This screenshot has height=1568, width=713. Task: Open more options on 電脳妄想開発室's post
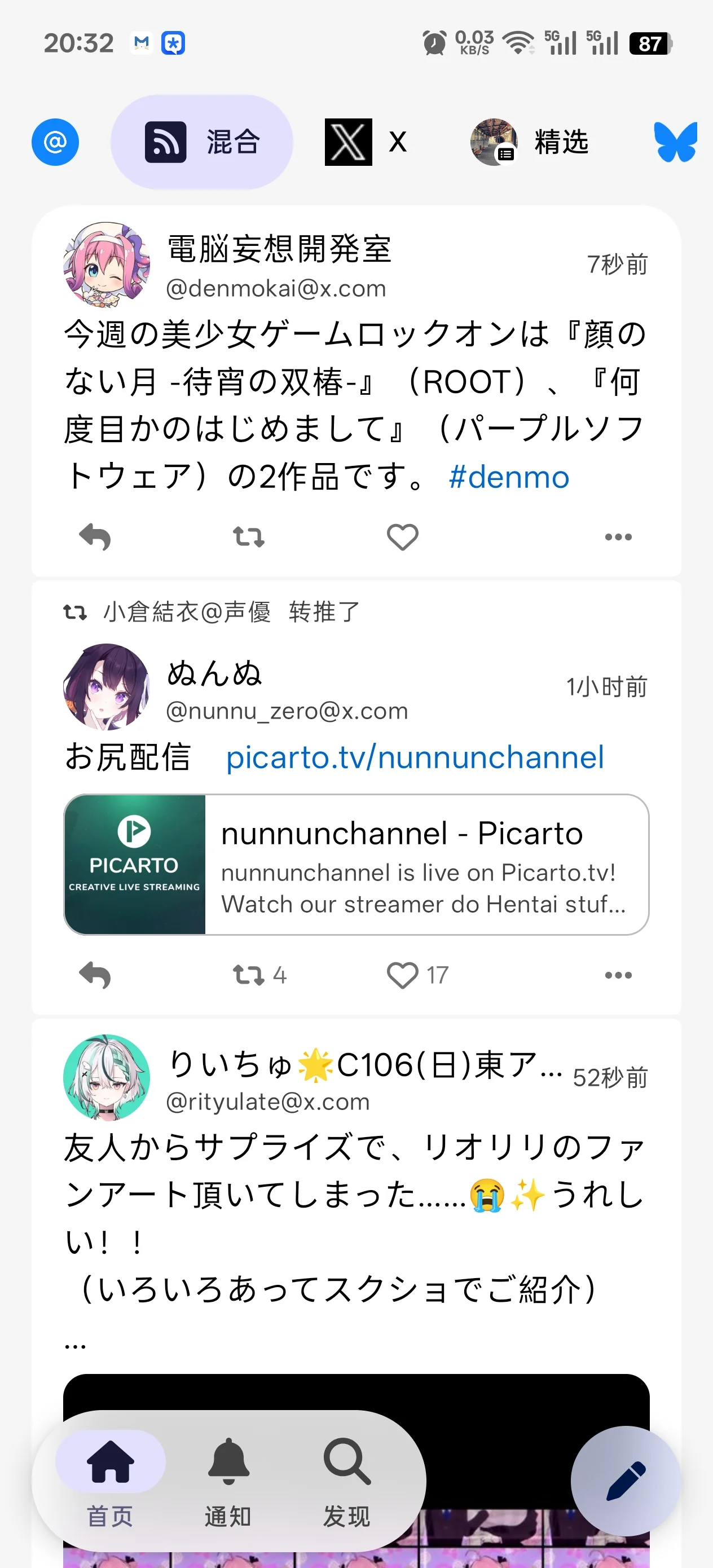pyautogui.click(x=618, y=537)
